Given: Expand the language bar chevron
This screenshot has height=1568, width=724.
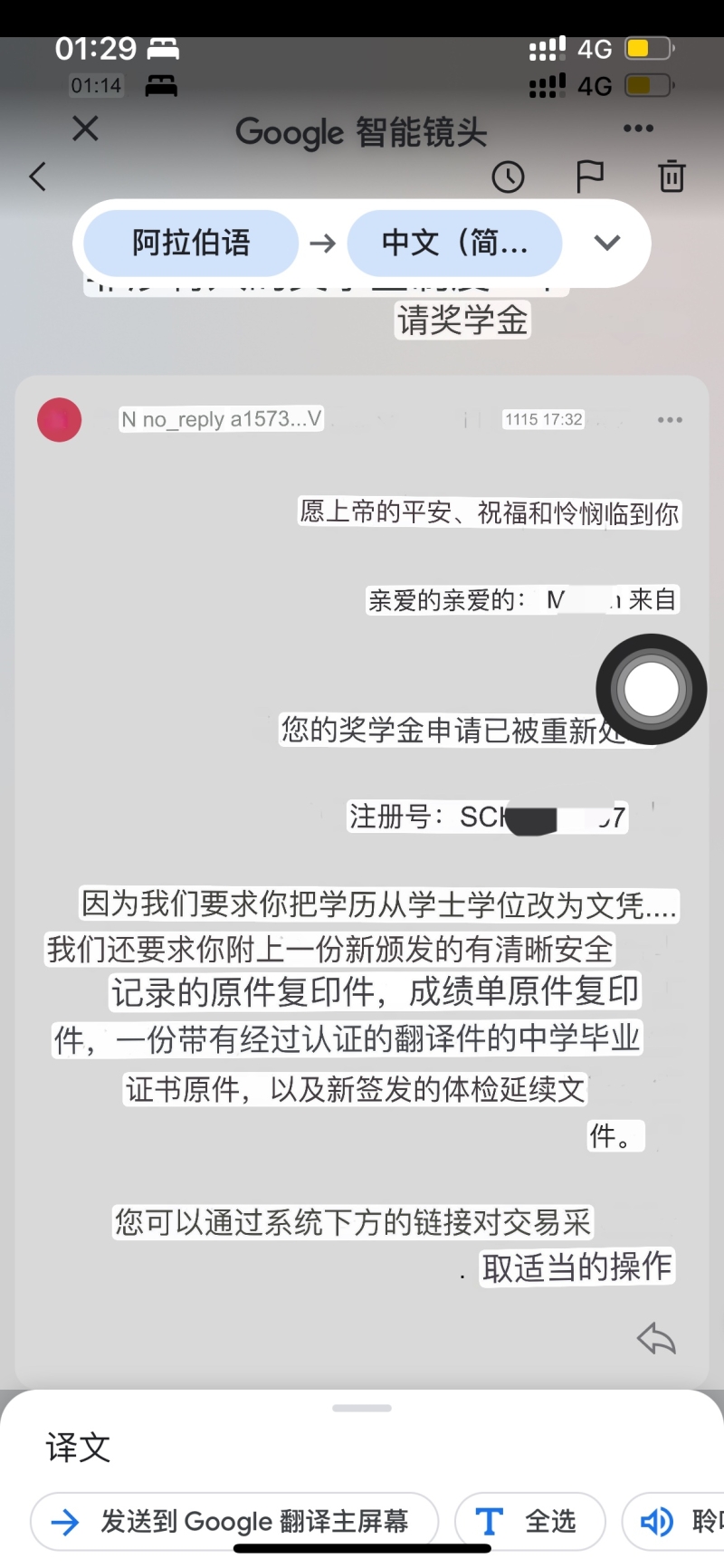Looking at the screenshot, I should [x=607, y=243].
